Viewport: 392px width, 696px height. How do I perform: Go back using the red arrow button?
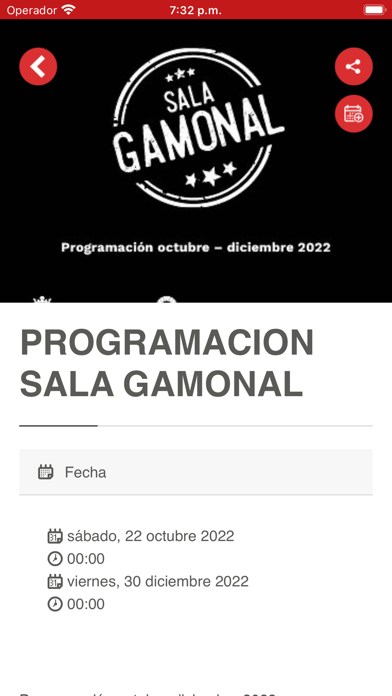coord(38,67)
